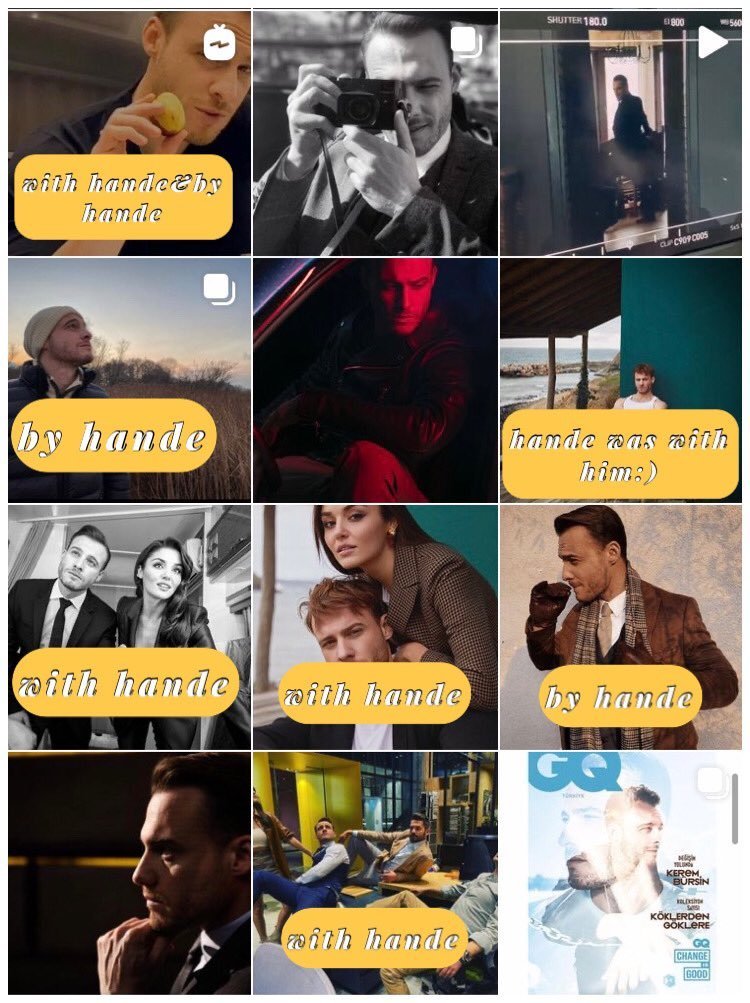Open the dark side-profile portrait post
Image resolution: width=750 pixels, height=1003 pixels.
[x=129, y=873]
